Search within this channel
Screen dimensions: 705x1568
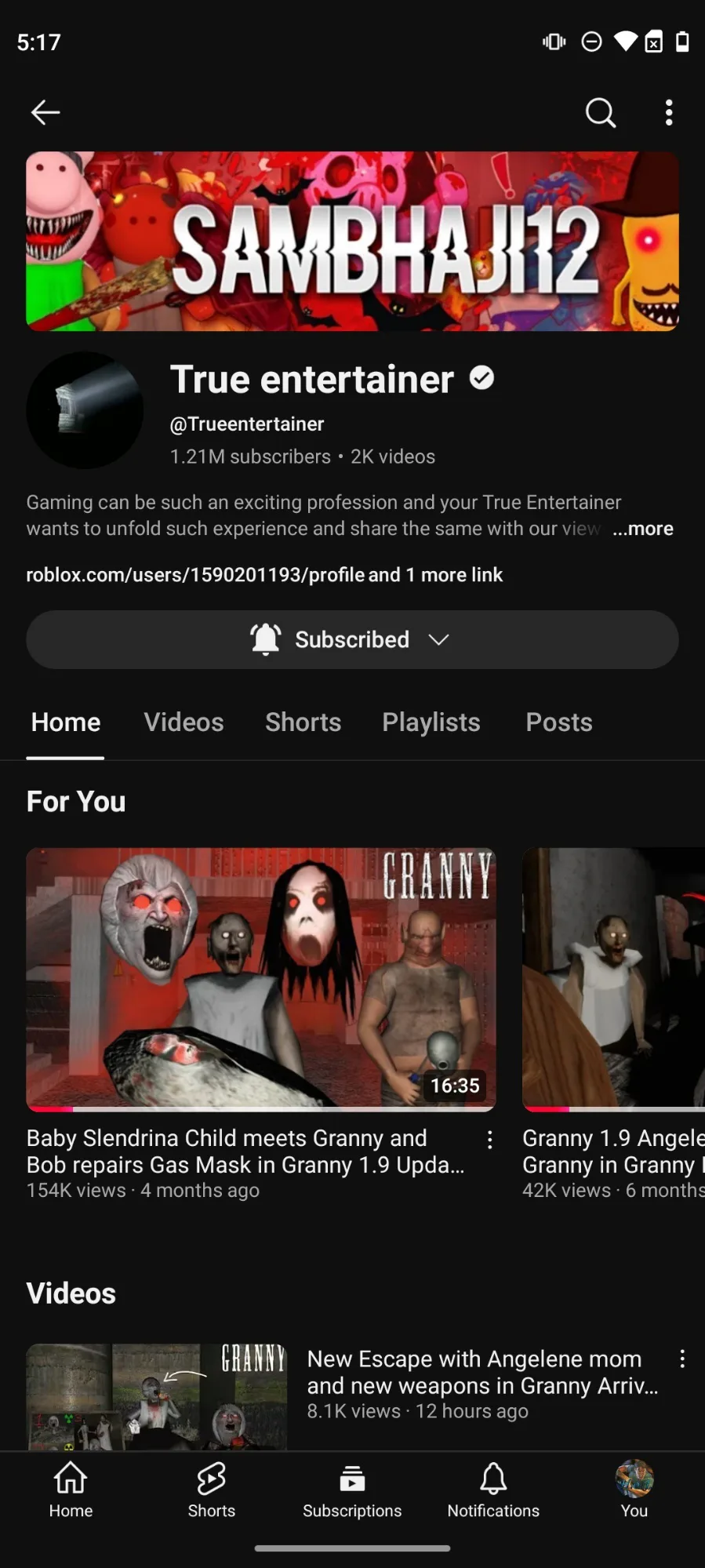(x=601, y=112)
